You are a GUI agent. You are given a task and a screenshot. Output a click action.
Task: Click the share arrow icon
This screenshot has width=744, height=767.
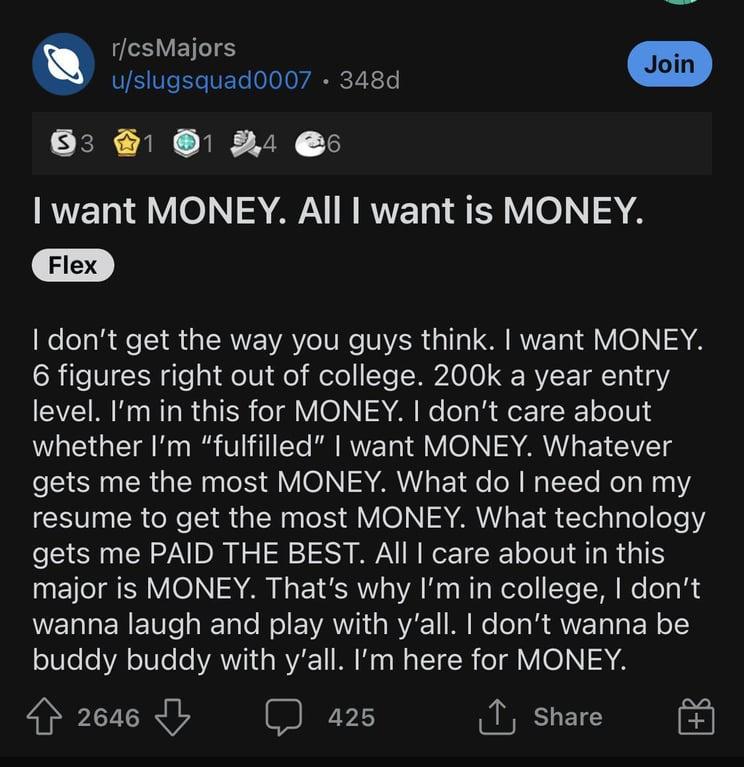pyautogui.click(x=499, y=716)
